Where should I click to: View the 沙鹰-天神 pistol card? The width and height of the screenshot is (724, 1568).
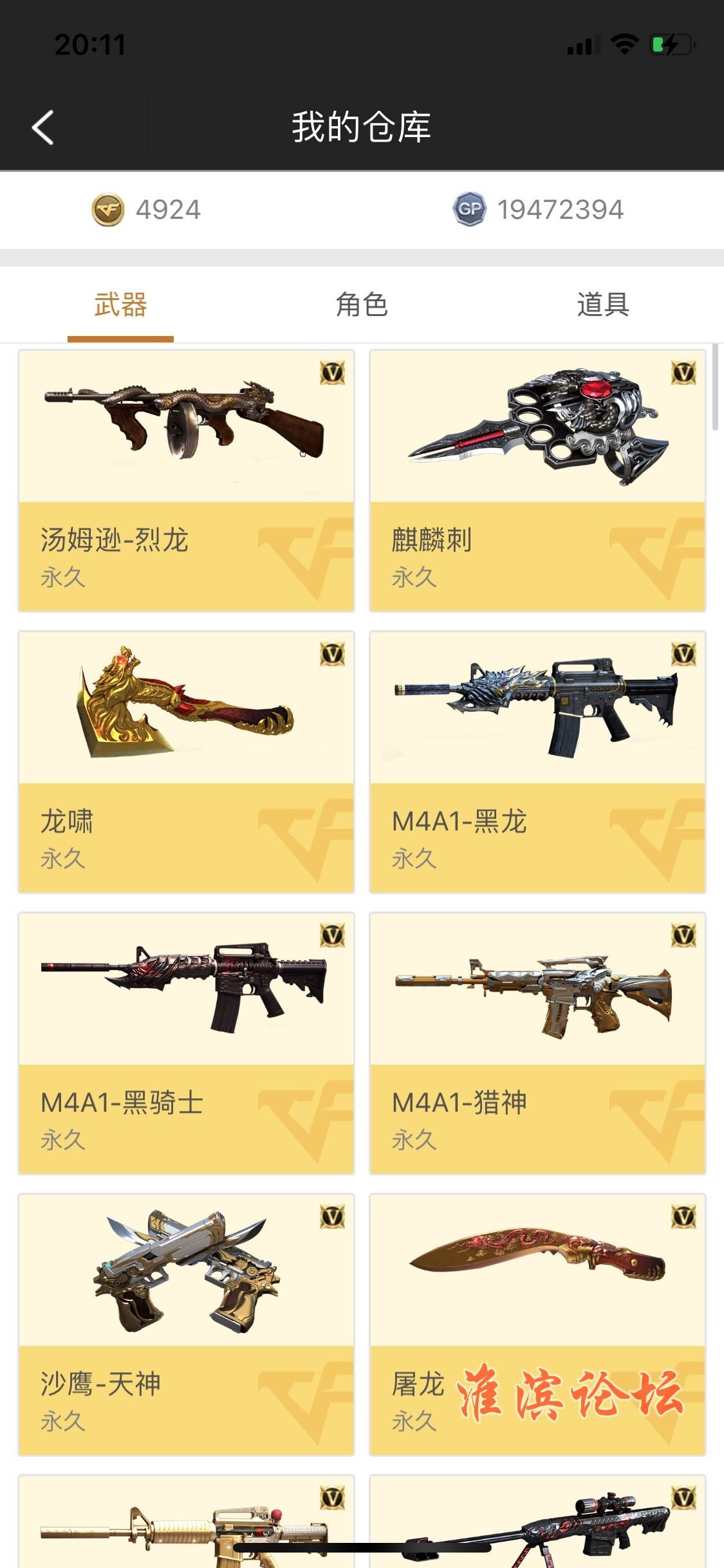coord(186,1324)
